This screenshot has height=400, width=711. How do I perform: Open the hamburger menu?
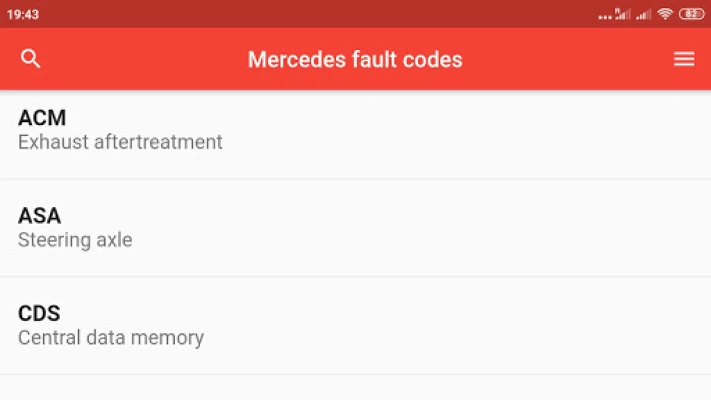[684, 59]
